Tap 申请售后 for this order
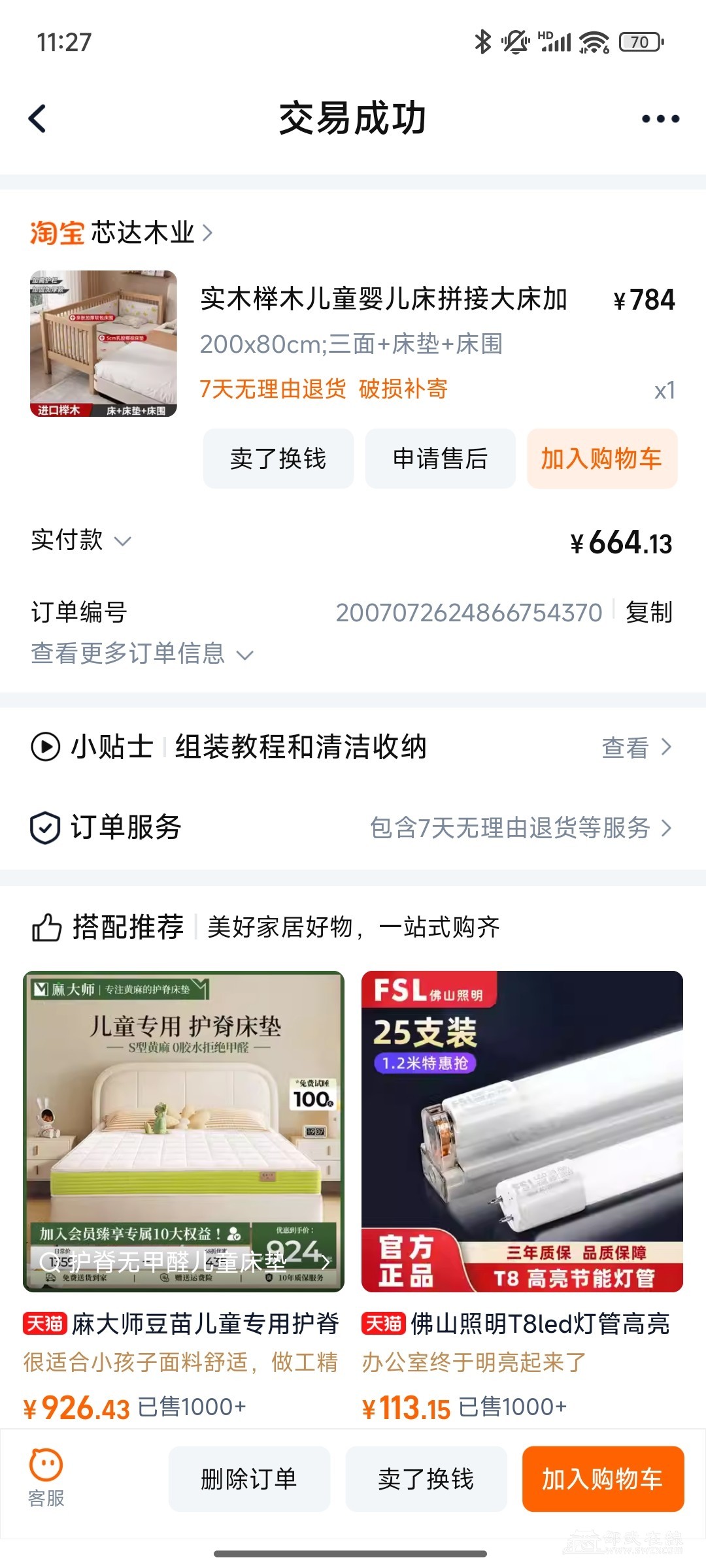 click(x=440, y=459)
